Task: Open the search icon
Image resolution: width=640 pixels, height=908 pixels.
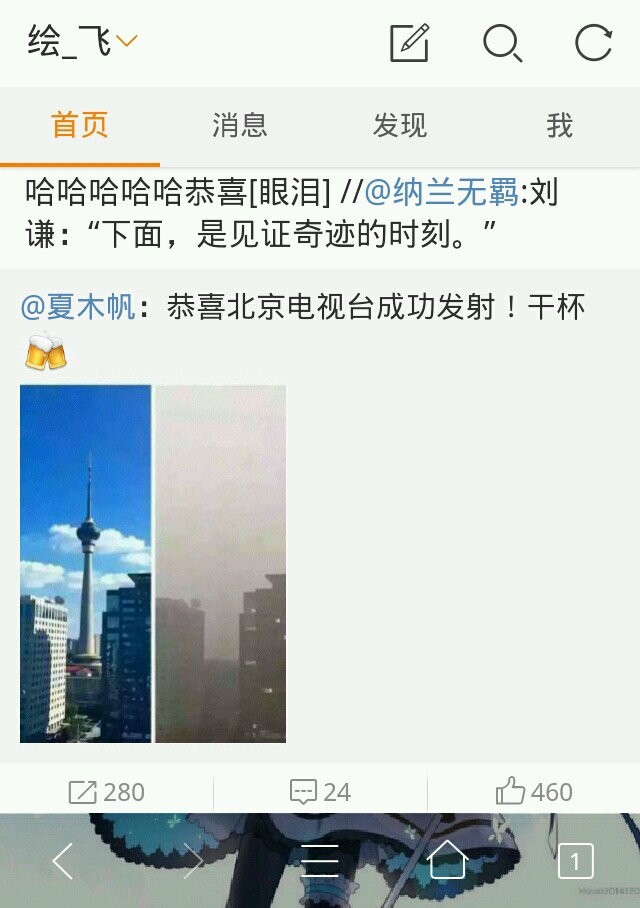Action: 502,43
